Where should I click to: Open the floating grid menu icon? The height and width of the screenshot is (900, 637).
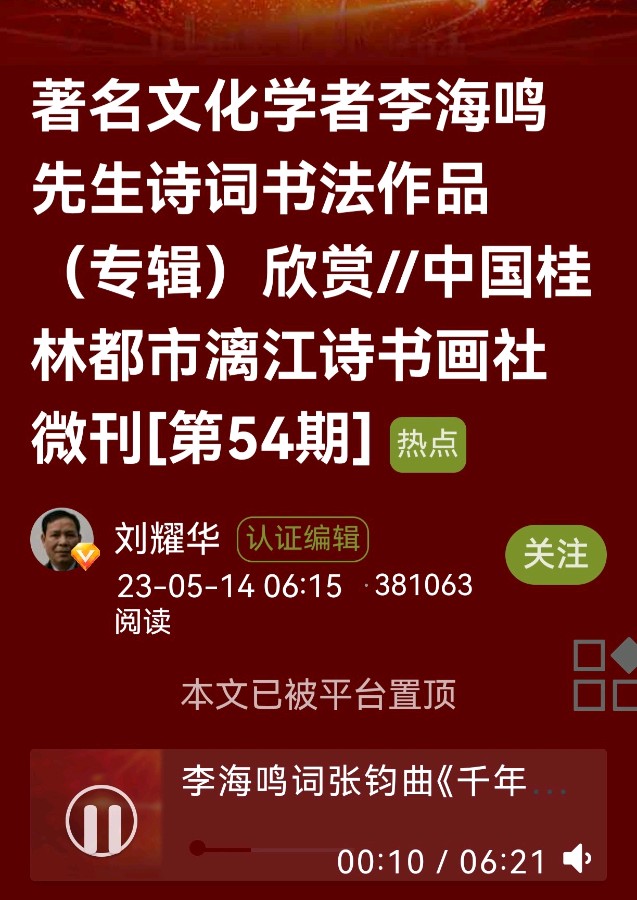coord(605,674)
